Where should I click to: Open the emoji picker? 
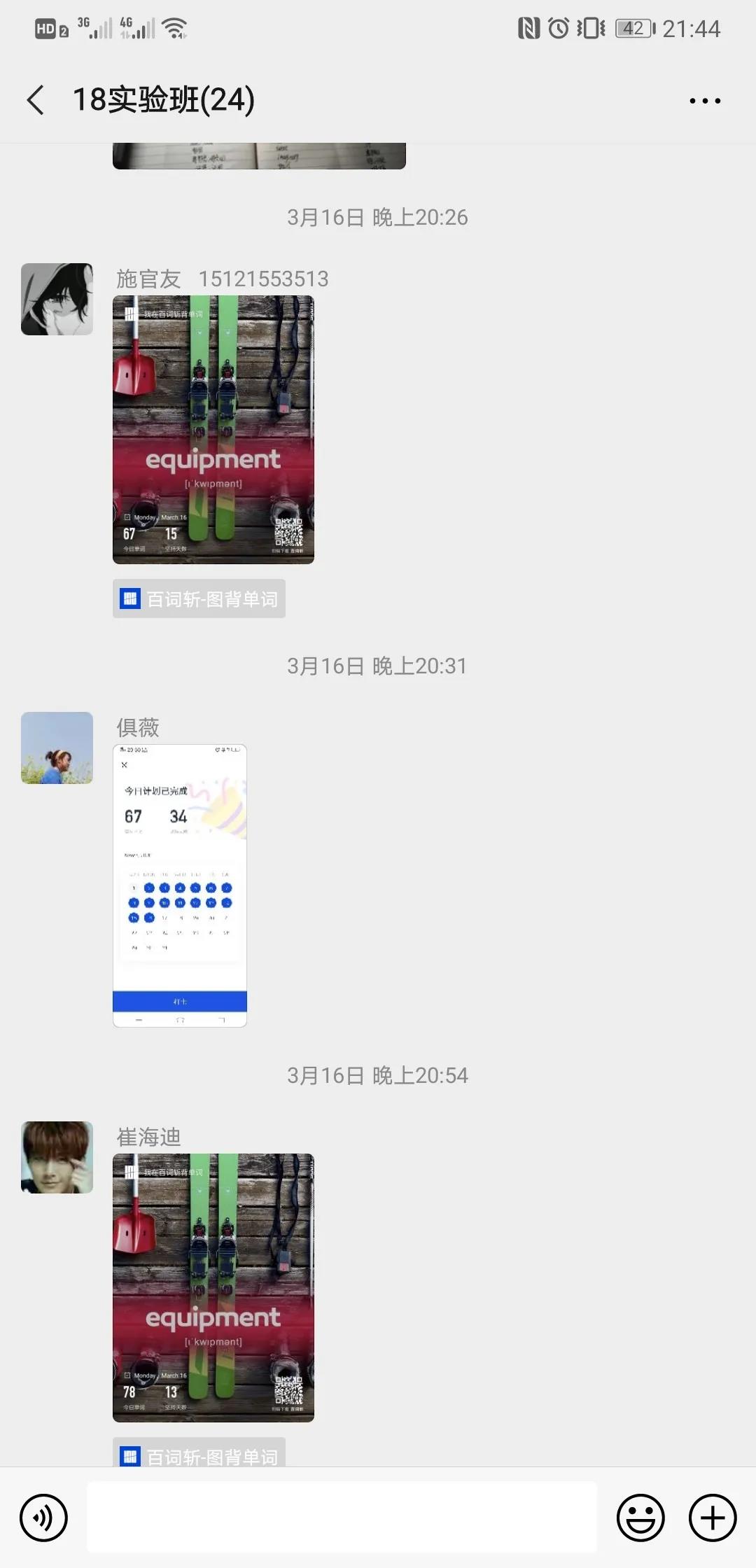click(640, 1518)
